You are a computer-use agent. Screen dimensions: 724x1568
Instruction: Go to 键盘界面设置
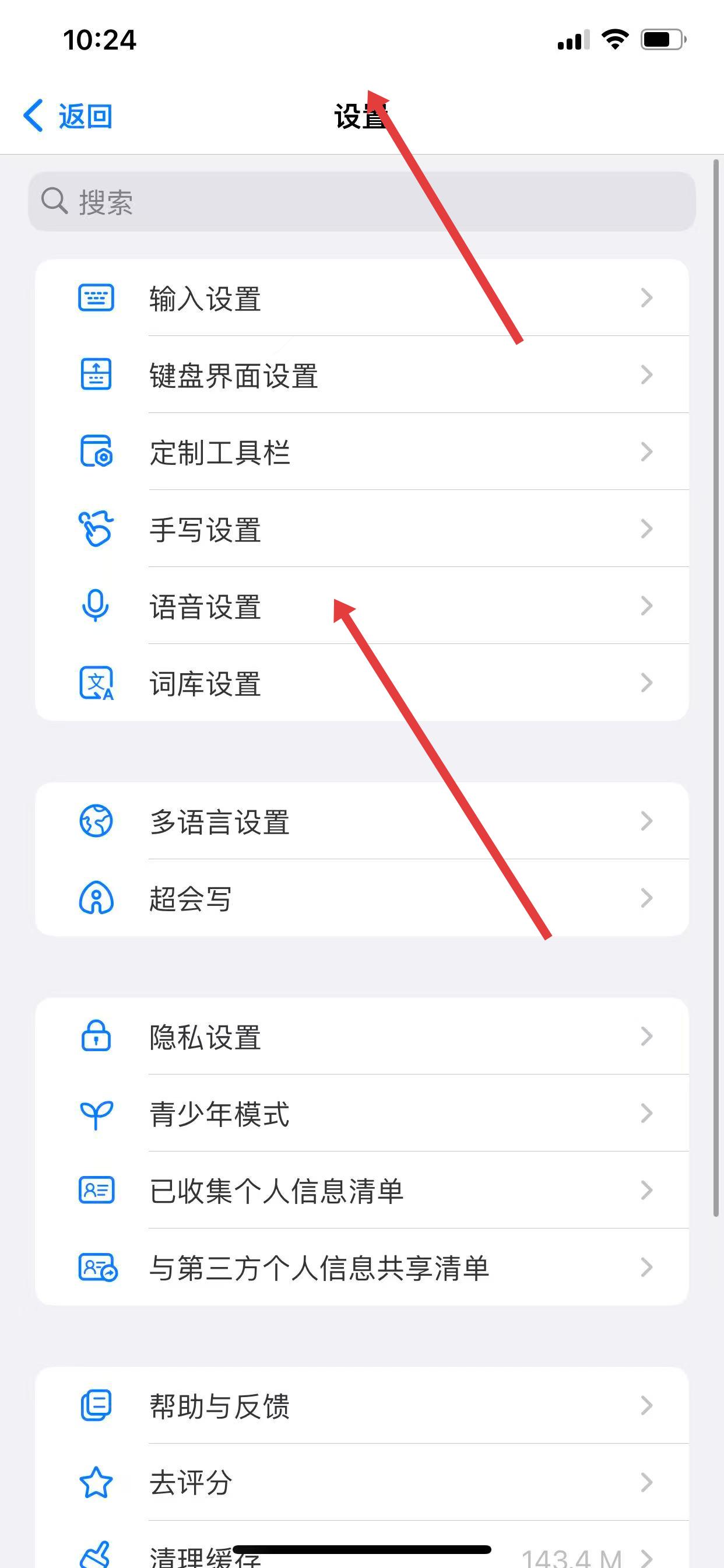361,375
